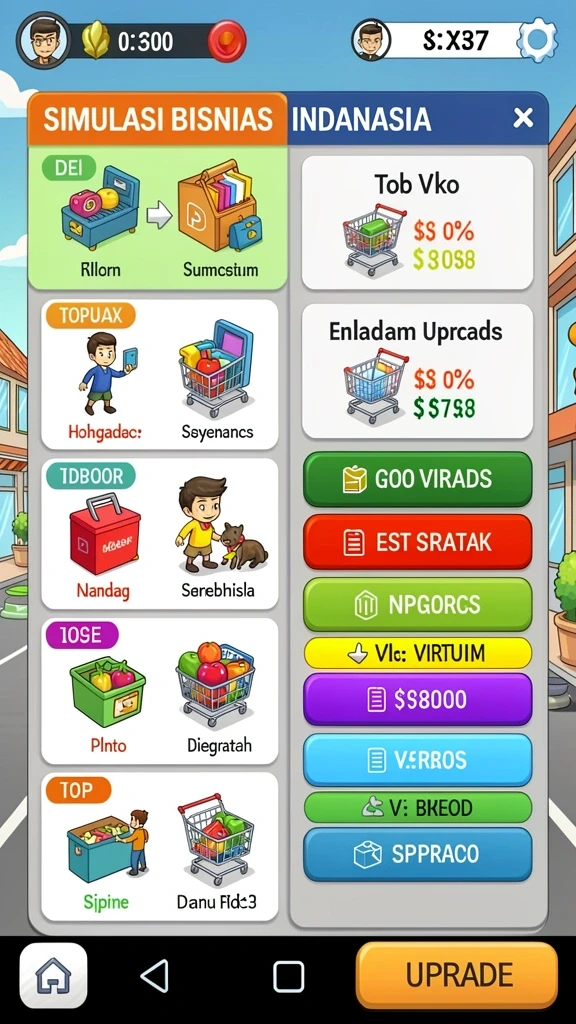Open the V:RROS button

tap(417, 760)
